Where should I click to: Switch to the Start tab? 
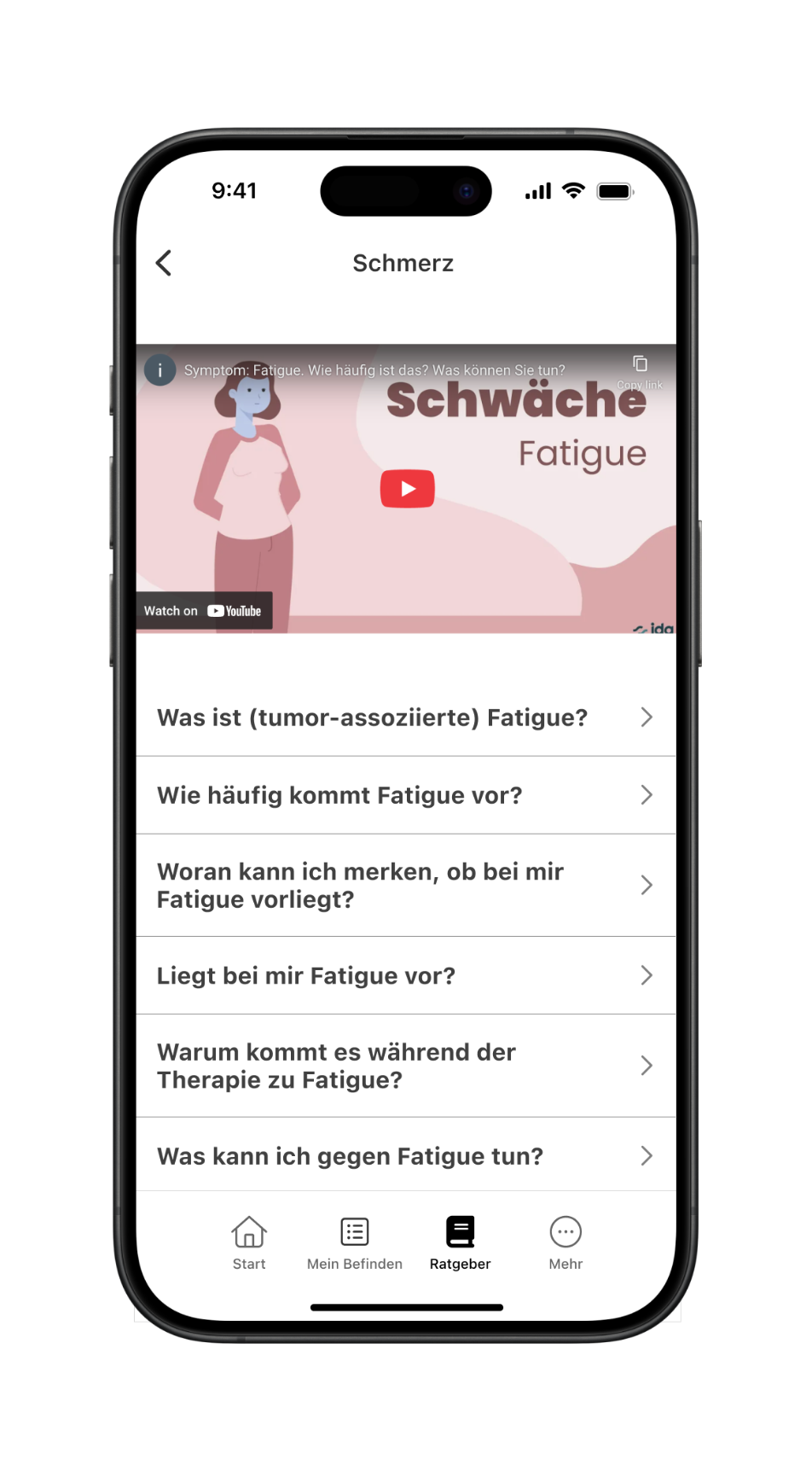point(249,1243)
